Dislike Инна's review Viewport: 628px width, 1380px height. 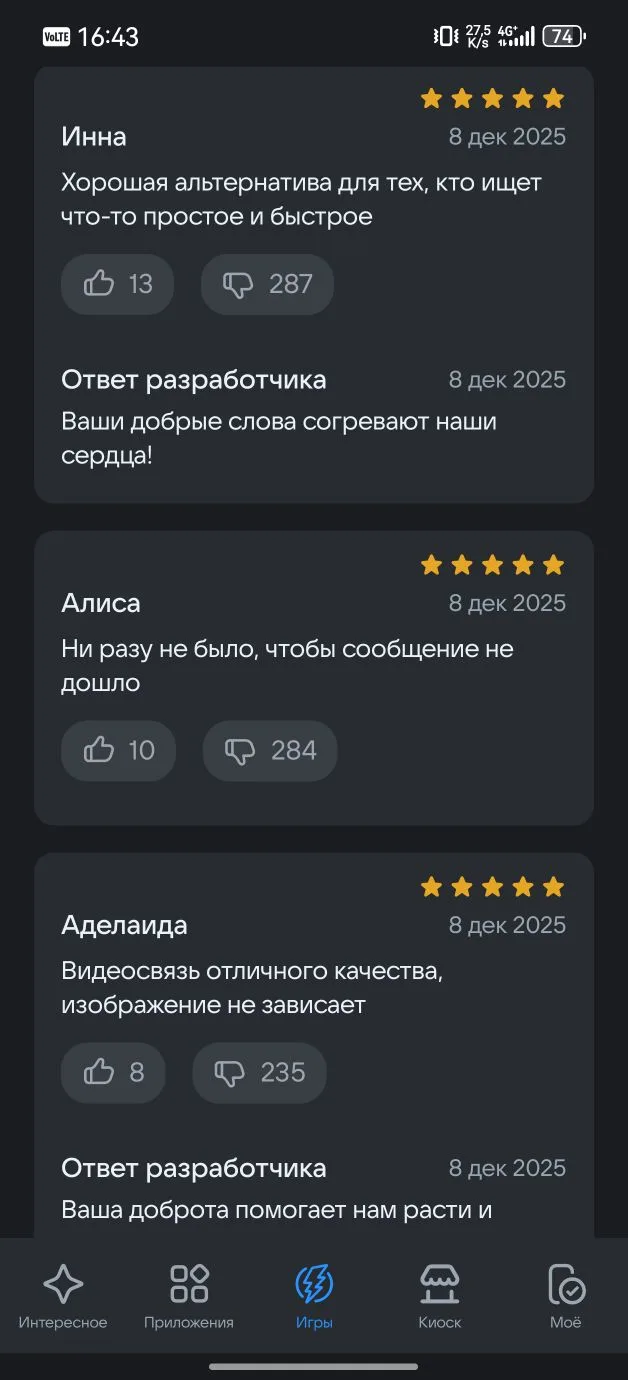point(267,284)
